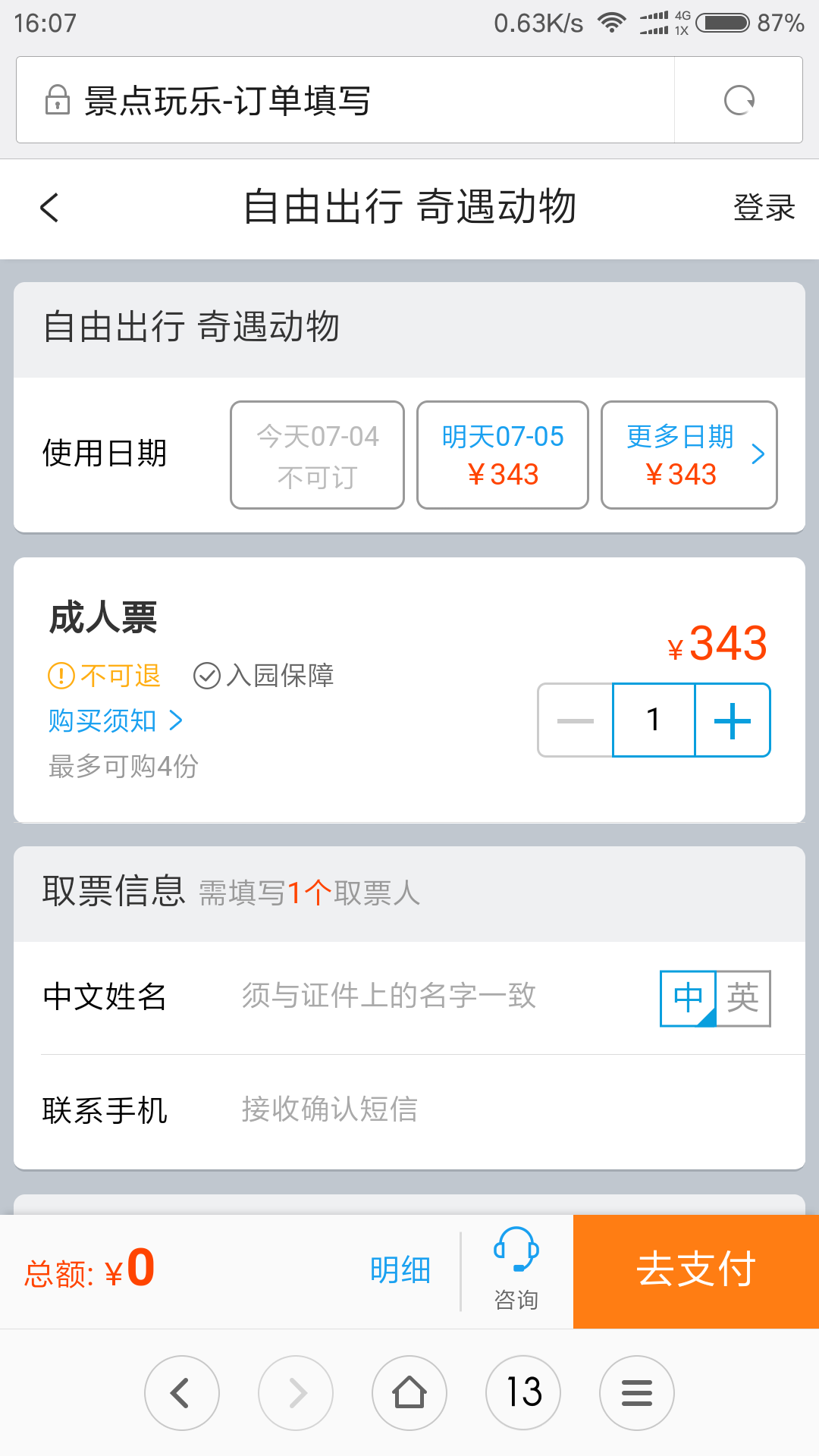Viewport: 819px width, 1456px height.
Task: Open the browser menu
Action: pyautogui.click(x=637, y=1393)
